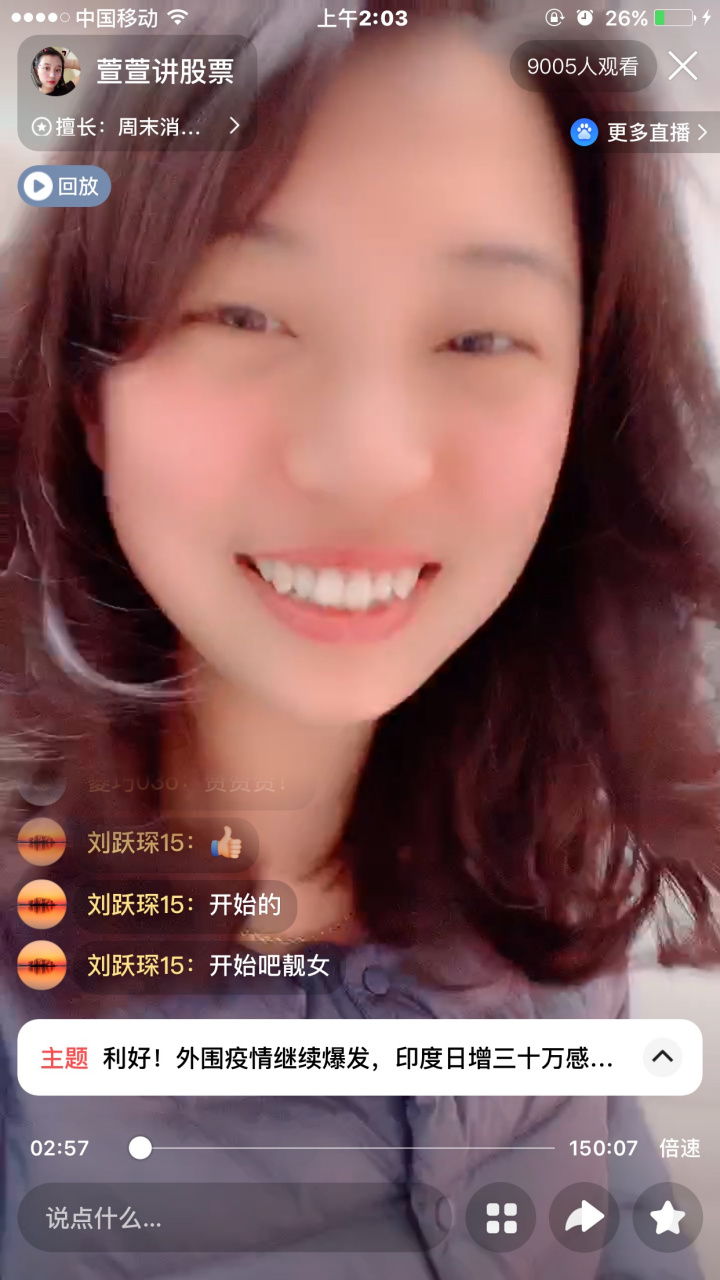The image size is (720, 1280).
Task: Open the four-square grid menu
Action: point(501,1218)
